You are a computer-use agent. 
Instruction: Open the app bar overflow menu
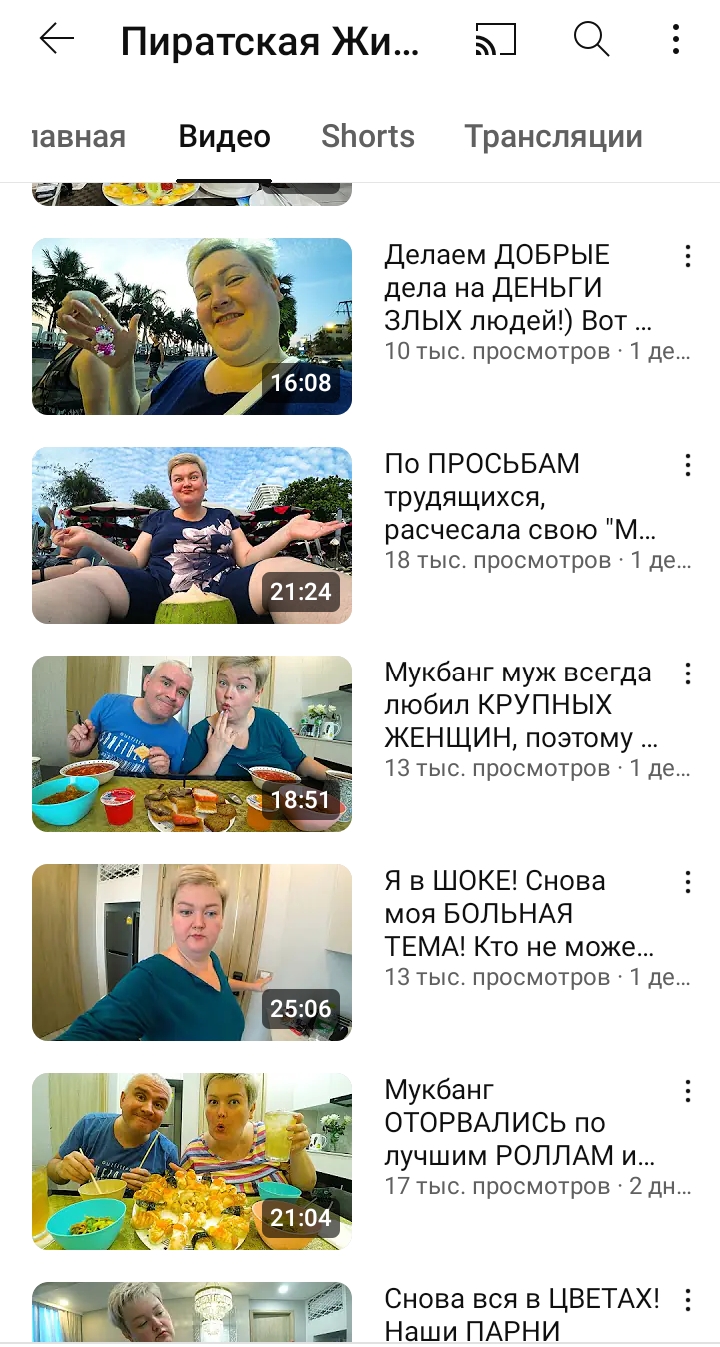676,39
